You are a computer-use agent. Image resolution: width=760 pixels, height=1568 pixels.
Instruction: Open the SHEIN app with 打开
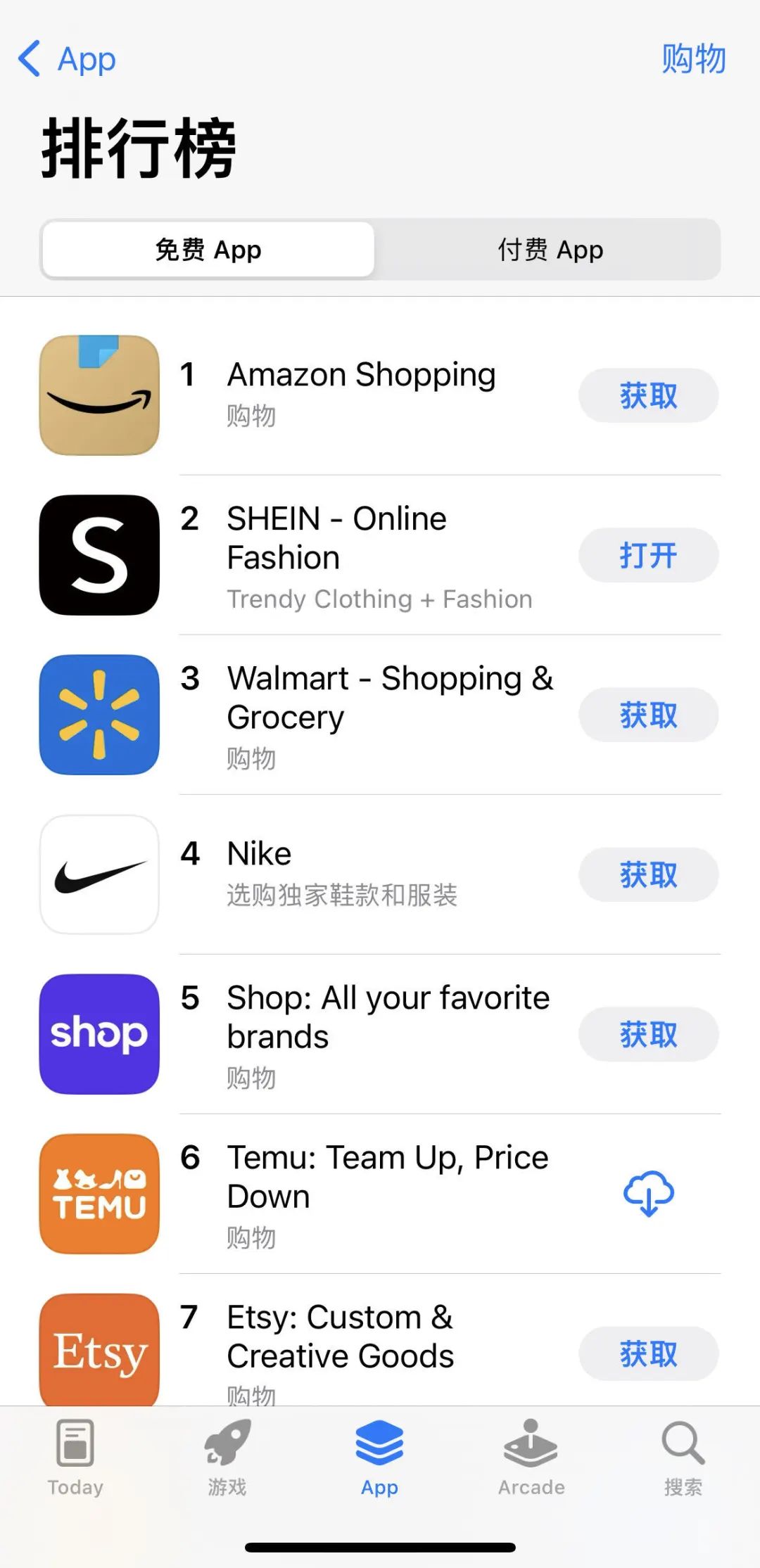click(x=648, y=556)
